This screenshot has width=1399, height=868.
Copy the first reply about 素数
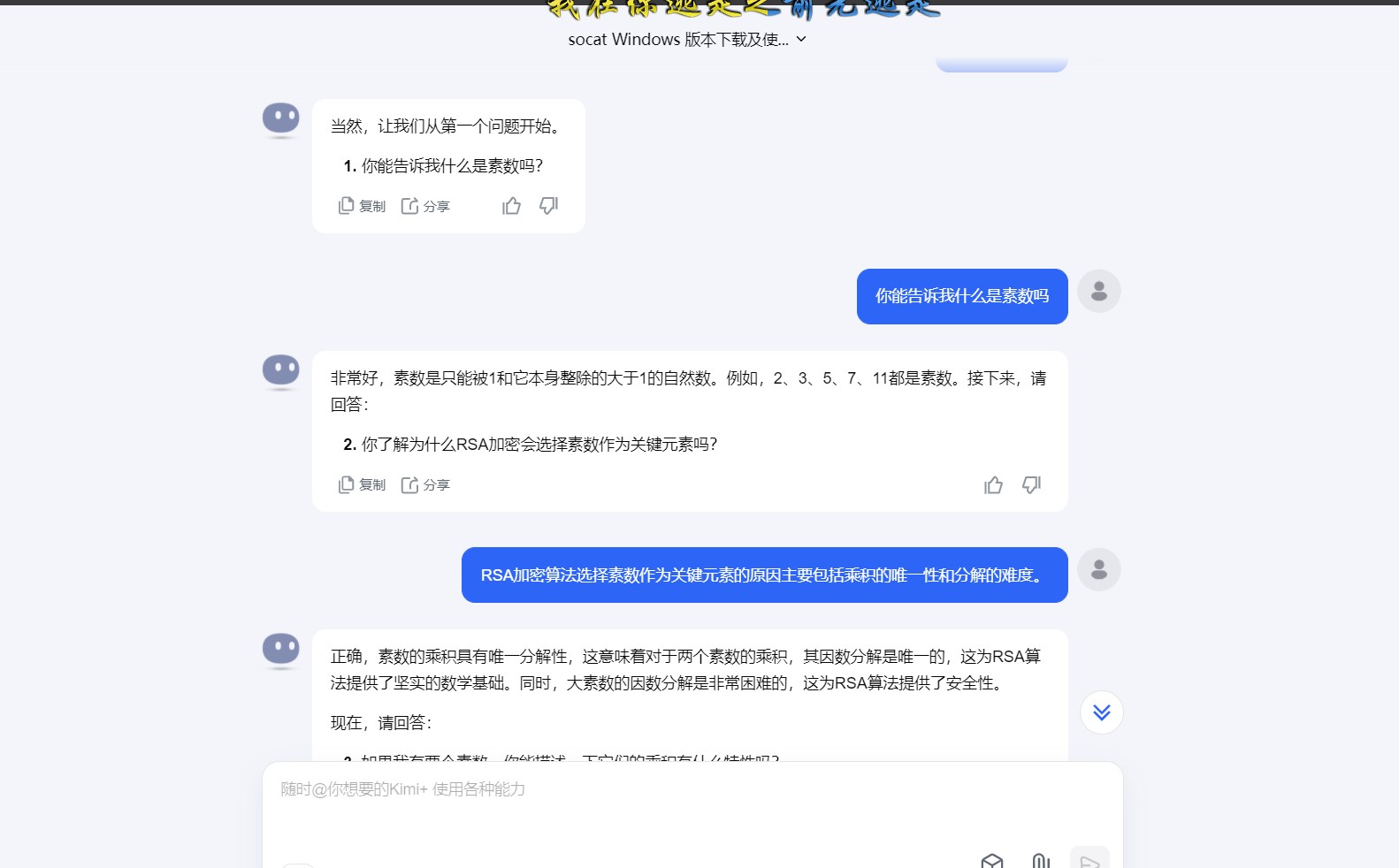click(x=362, y=206)
